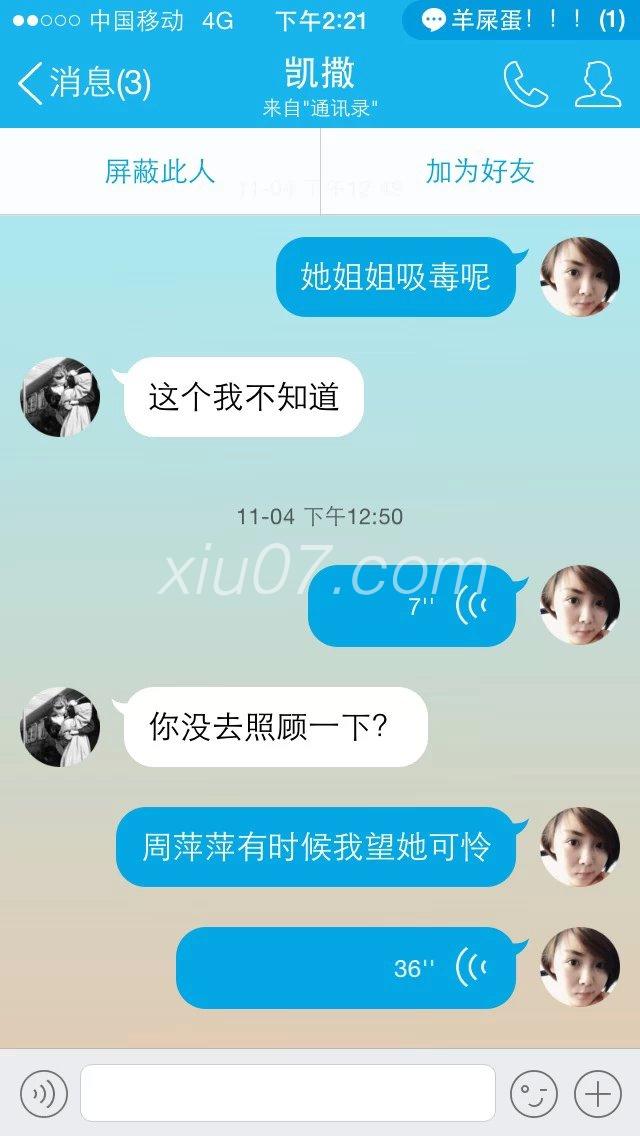
Task: Open 凯撒's contact profile
Action: coord(597,84)
